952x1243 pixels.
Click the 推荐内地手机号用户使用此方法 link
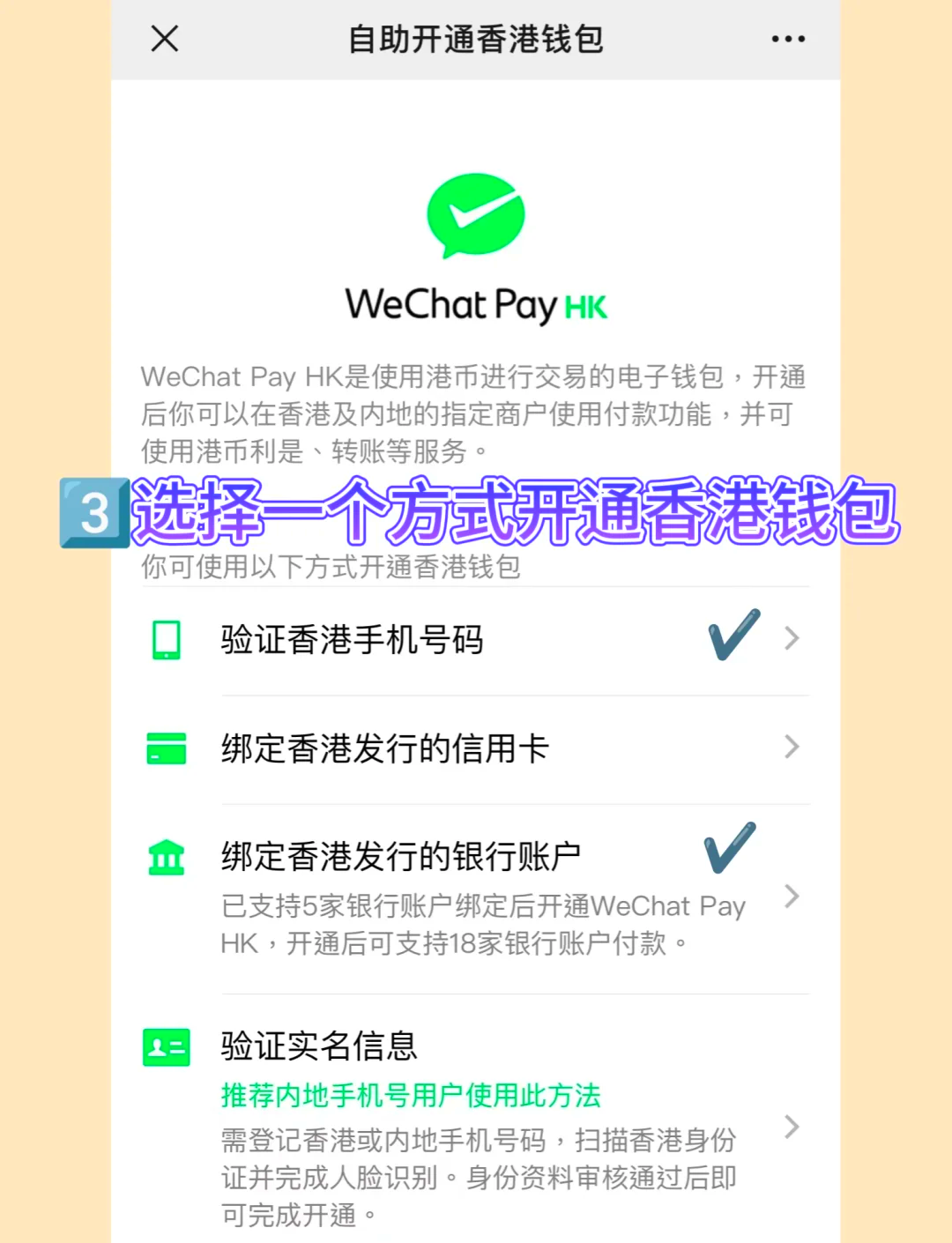(409, 1096)
